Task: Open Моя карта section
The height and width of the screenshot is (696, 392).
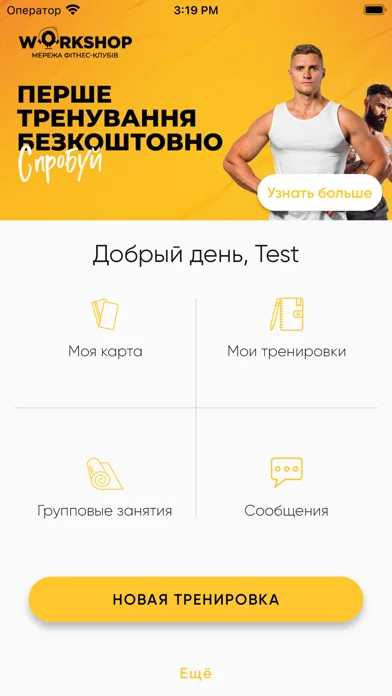Action: pyautogui.click(x=105, y=328)
